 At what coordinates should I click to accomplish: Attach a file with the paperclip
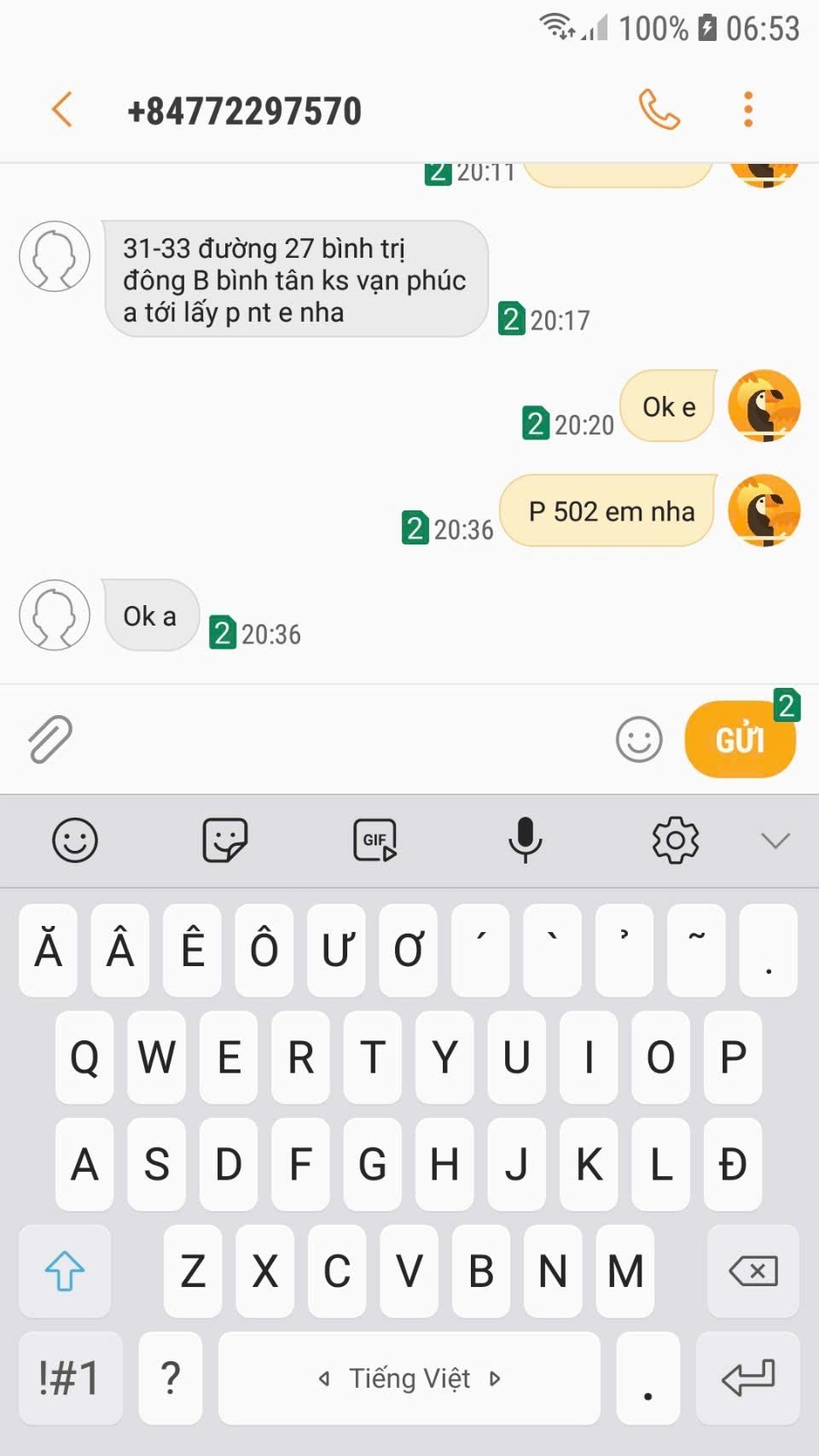(x=50, y=738)
